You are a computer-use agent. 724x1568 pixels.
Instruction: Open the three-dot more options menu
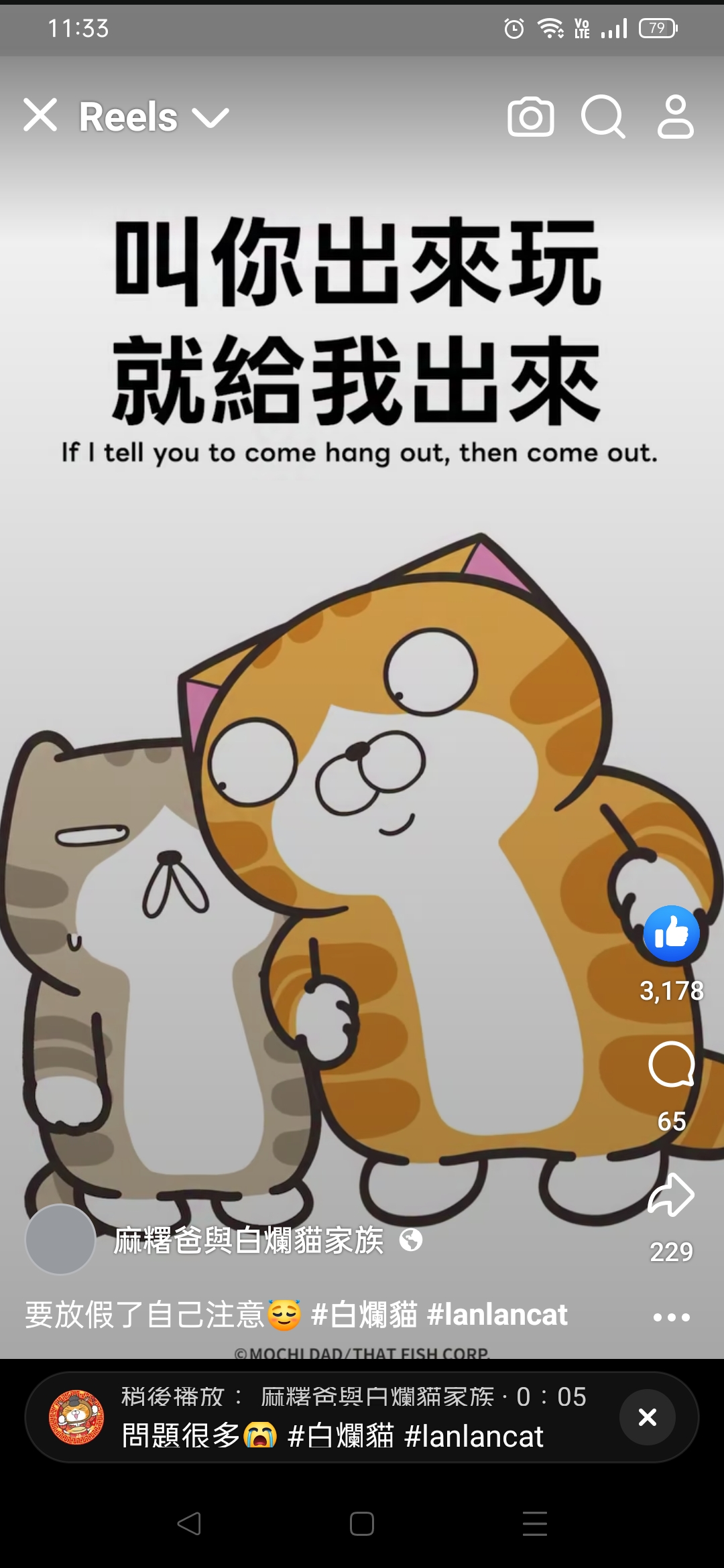pos(671,1317)
